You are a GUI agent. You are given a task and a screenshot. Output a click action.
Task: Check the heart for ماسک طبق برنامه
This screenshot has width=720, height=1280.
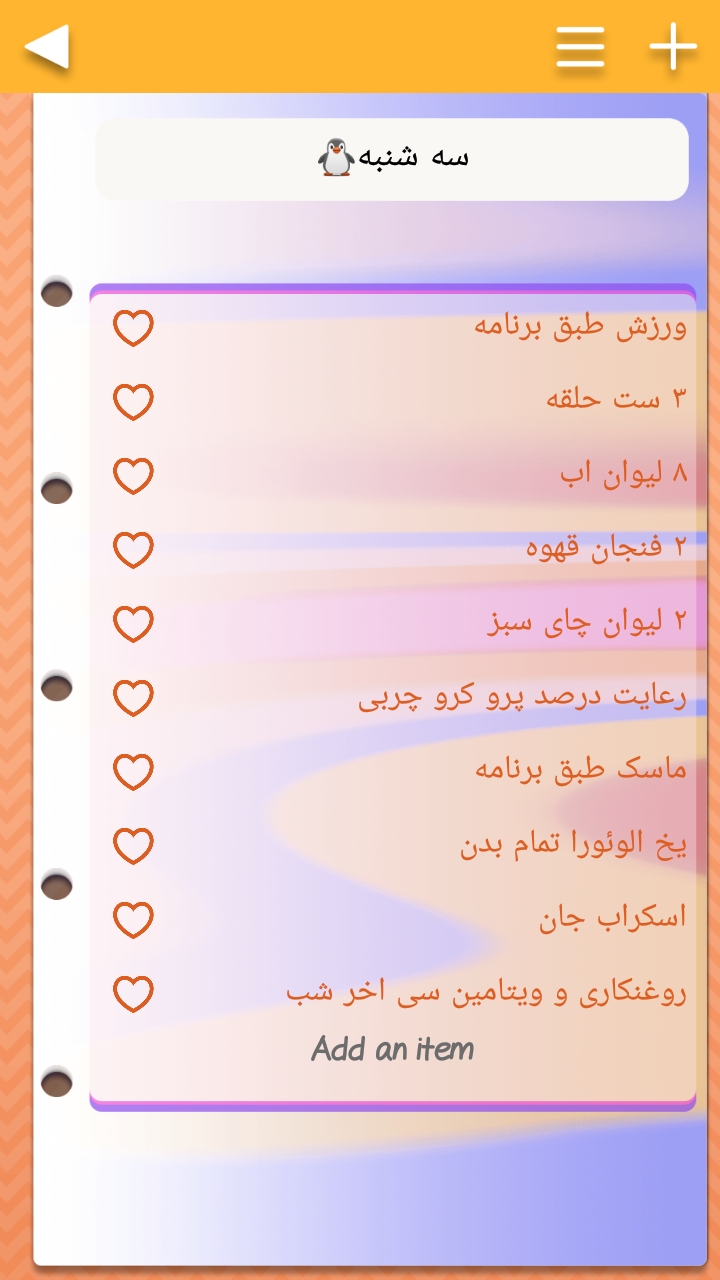[x=133, y=772]
